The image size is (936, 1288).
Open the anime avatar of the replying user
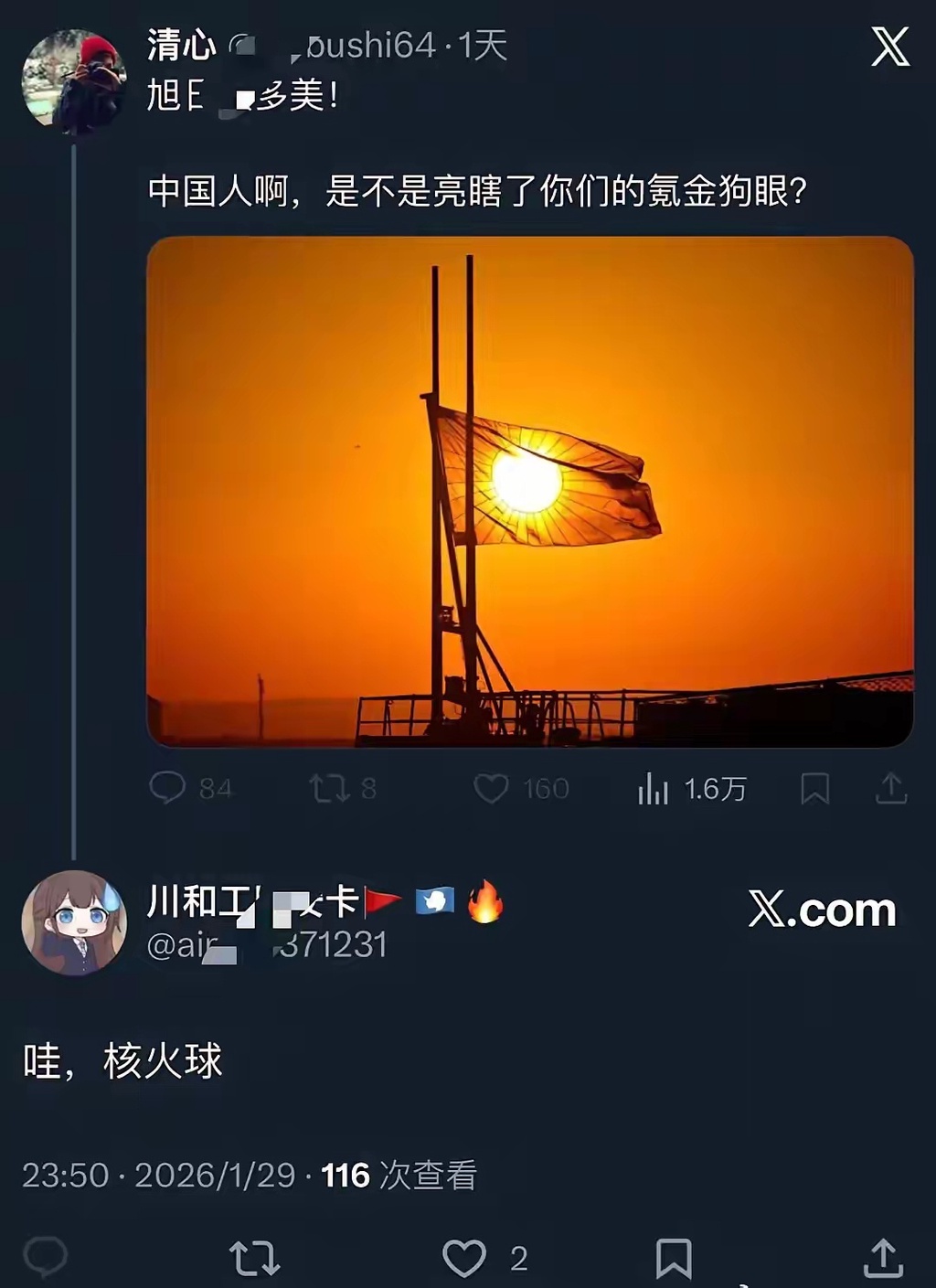73,921
